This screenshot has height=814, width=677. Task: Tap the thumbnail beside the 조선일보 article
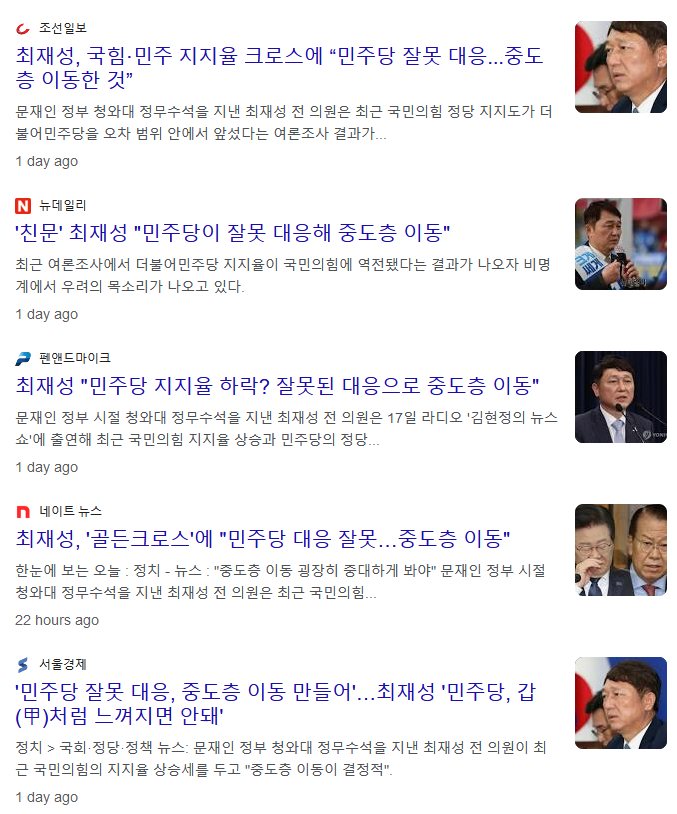620,67
